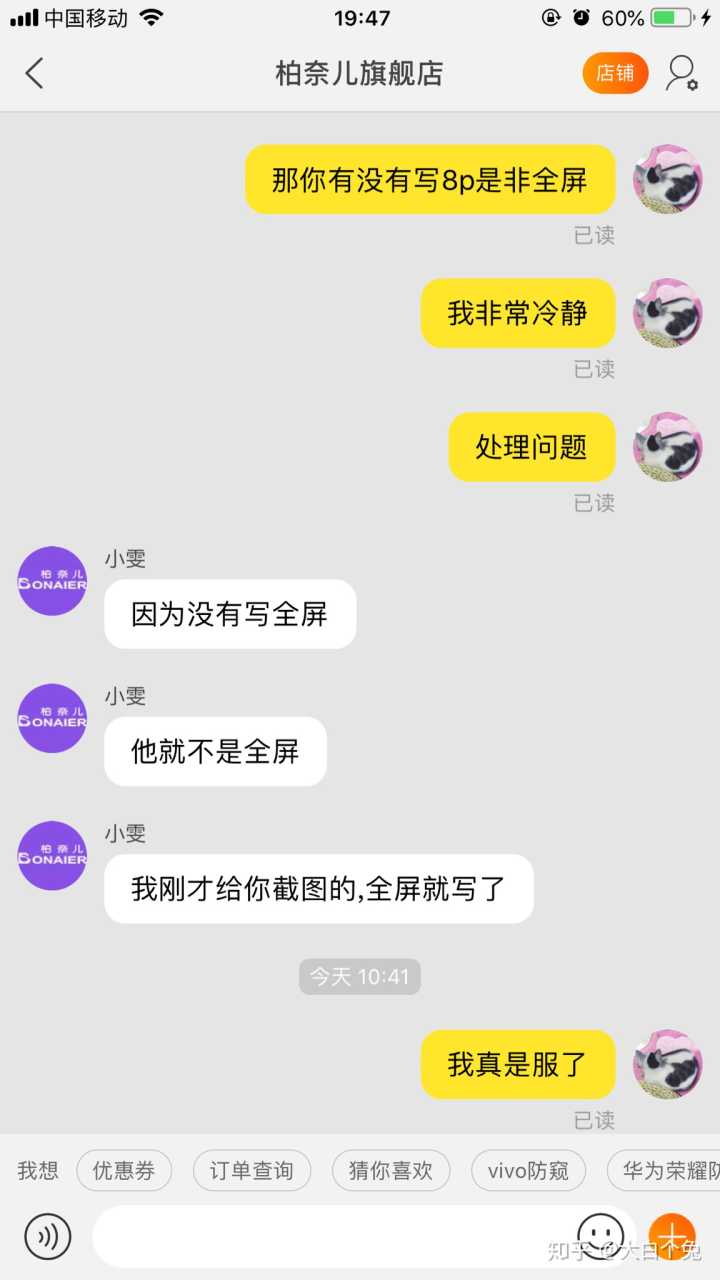Select the 华为荣耀 suggestion chip

coord(665,1170)
